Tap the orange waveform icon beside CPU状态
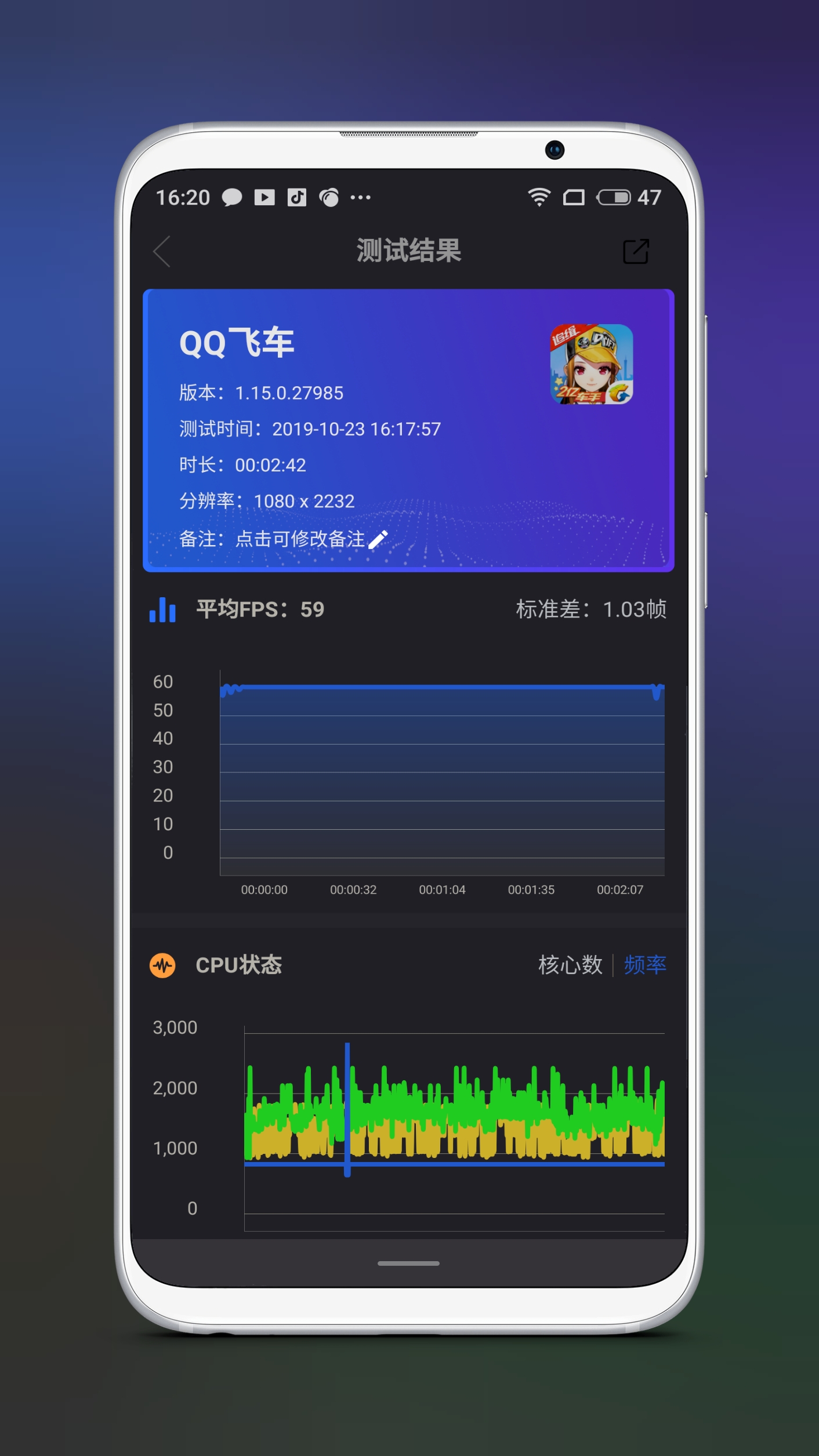Viewport: 819px width, 1456px height. point(162,964)
